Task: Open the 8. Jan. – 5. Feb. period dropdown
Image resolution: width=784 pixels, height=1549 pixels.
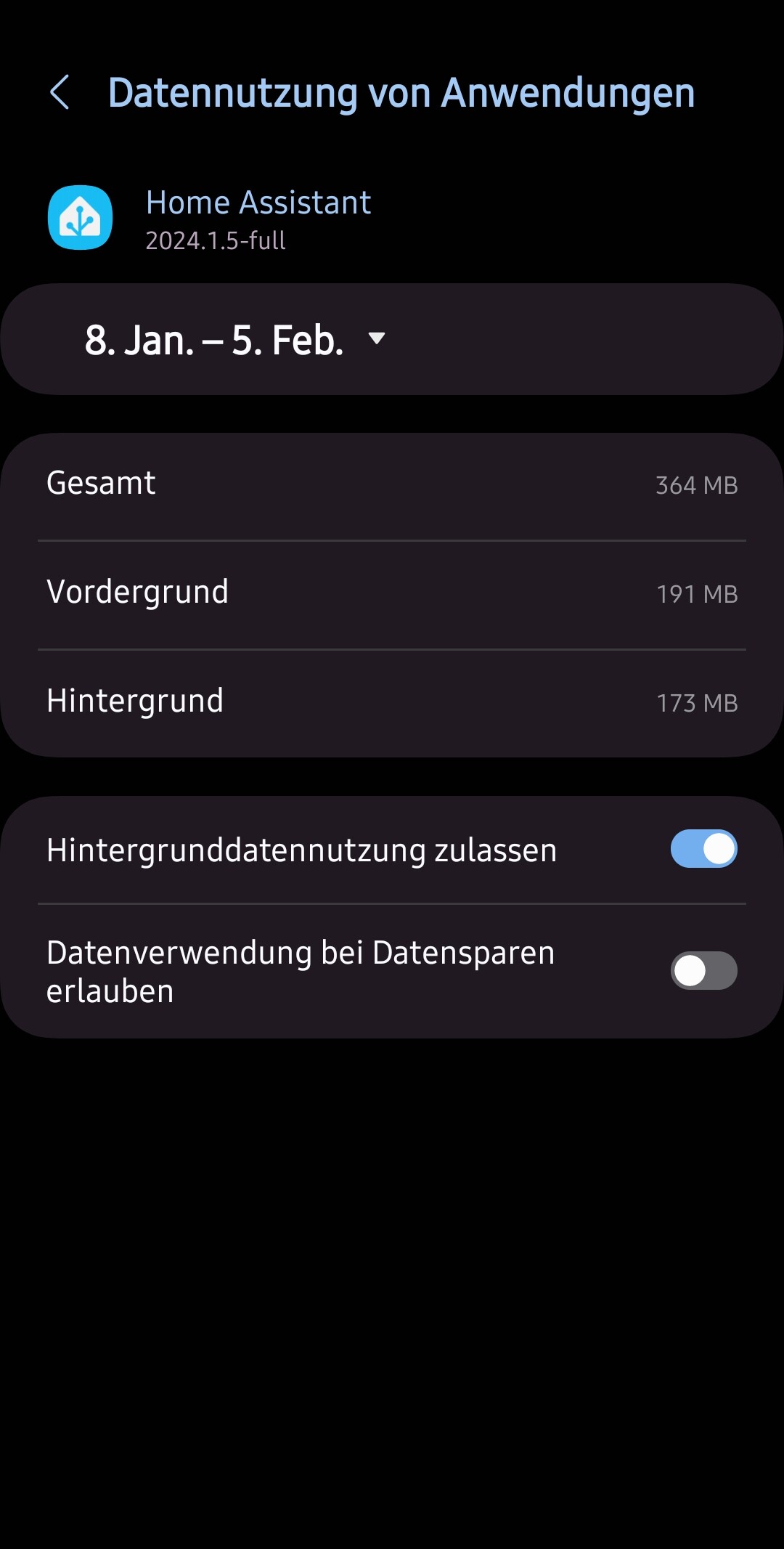Action: 235,340
